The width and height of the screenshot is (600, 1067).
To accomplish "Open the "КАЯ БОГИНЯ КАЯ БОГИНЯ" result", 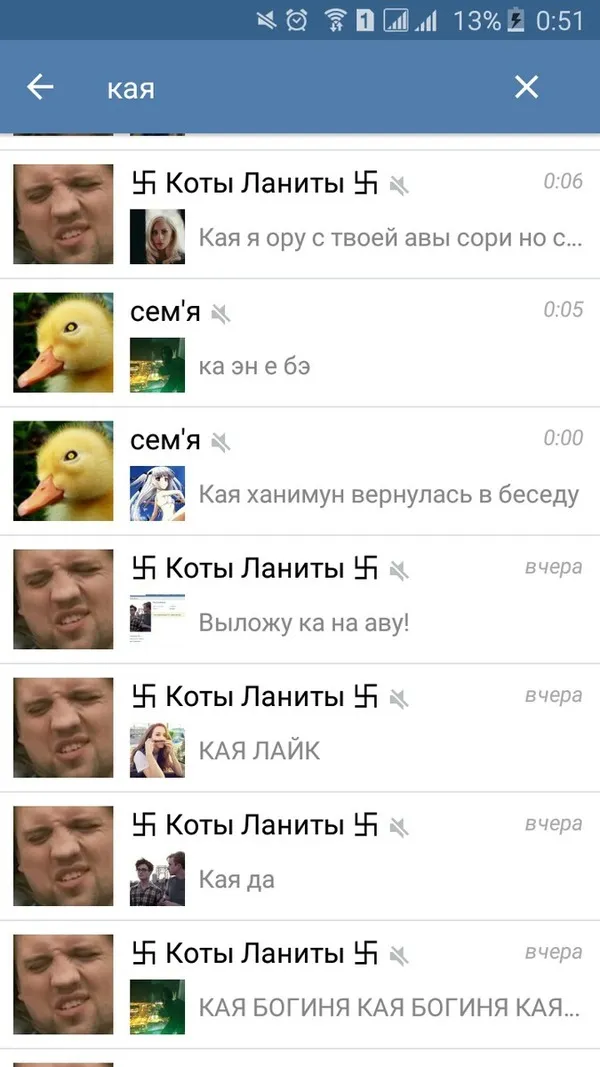I will (300, 985).
